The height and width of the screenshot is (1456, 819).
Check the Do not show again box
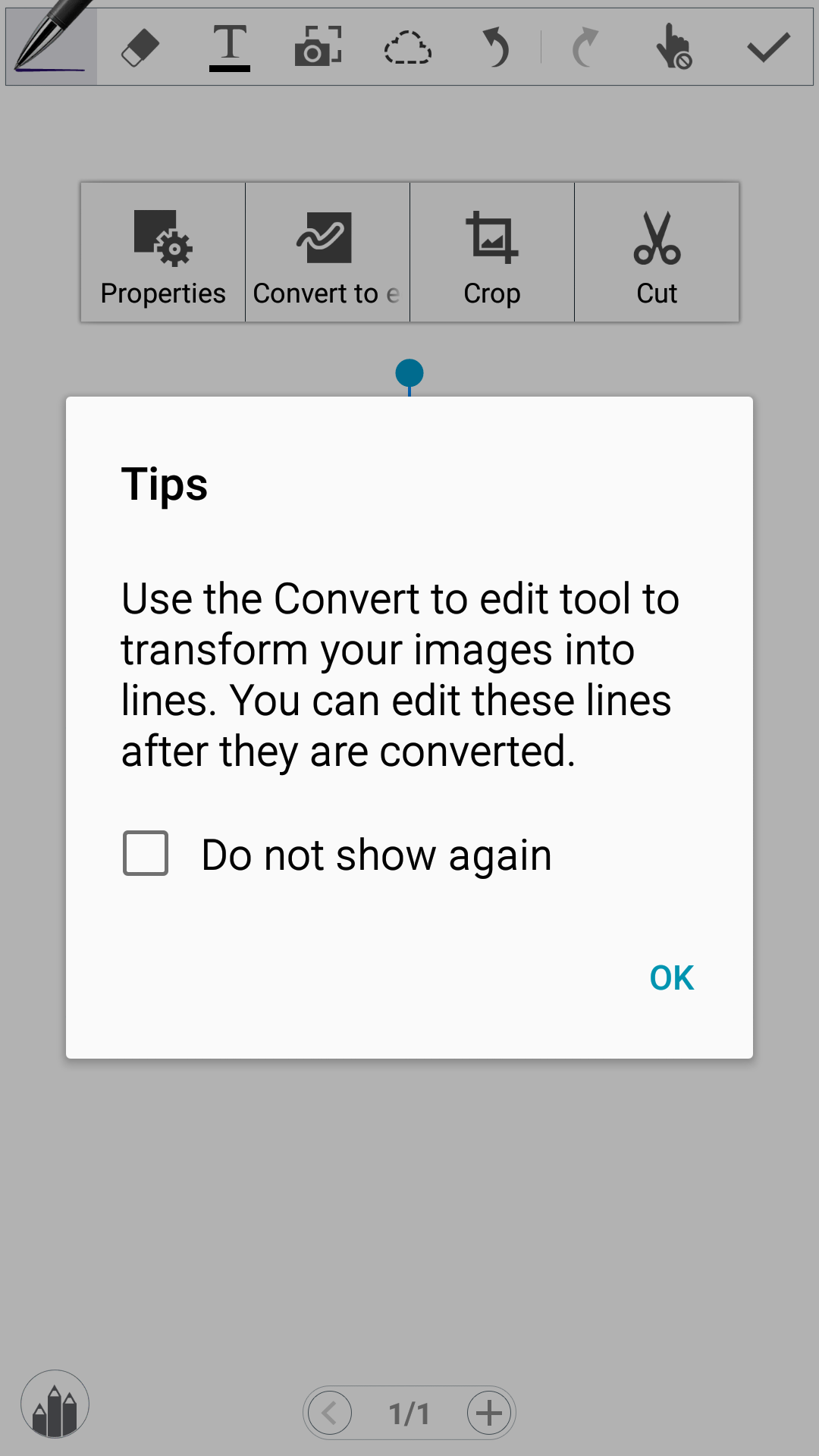(146, 853)
